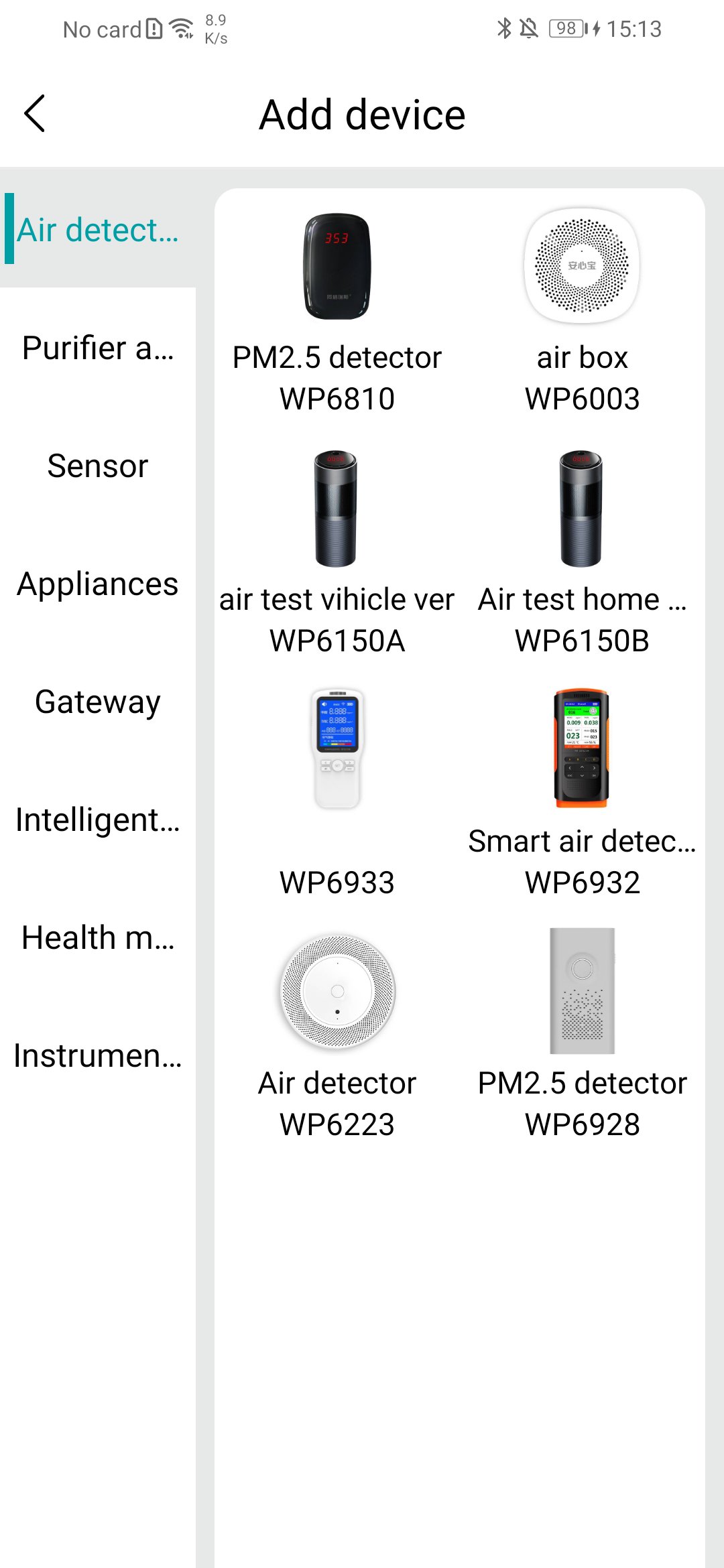Viewport: 724px width, 1568px height.
Task: Choose air box WP6003
Action: click(x=582, y=312)
